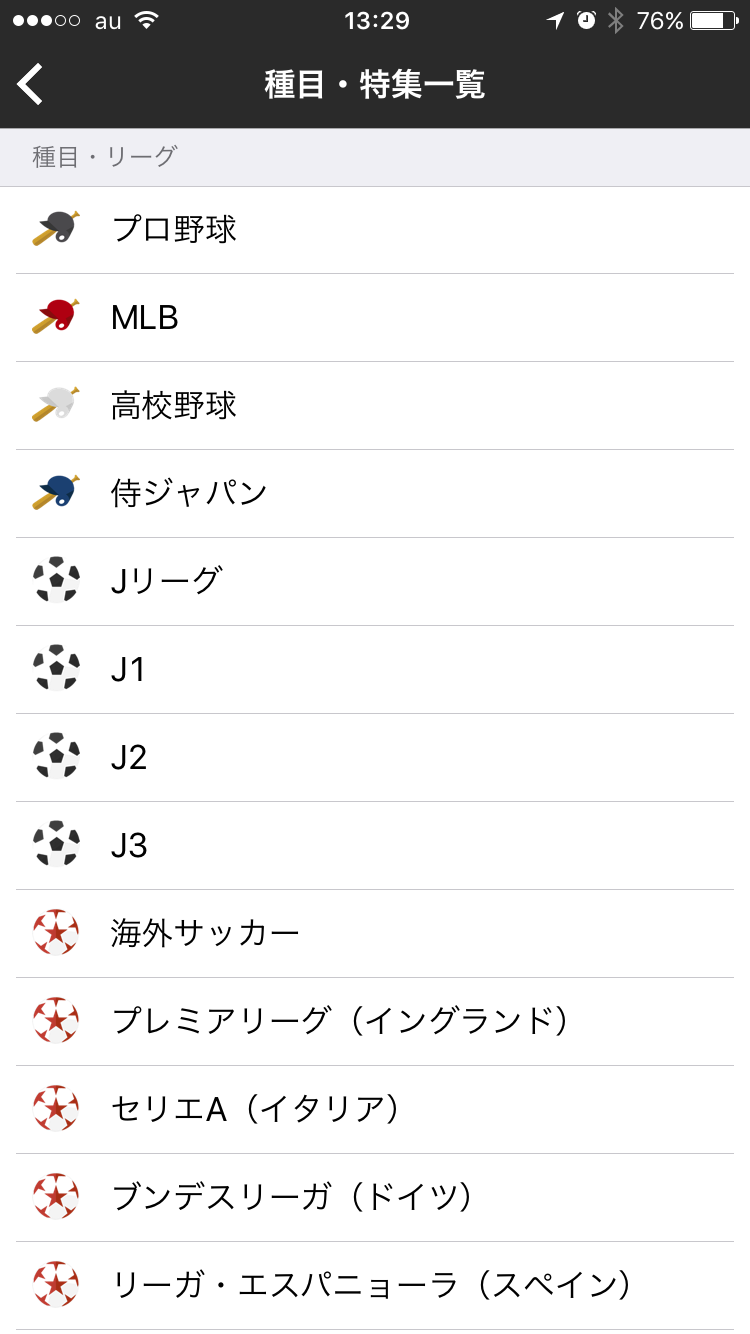Go back using the top-left arrow

pyautogui.click(x=31, y=84)
